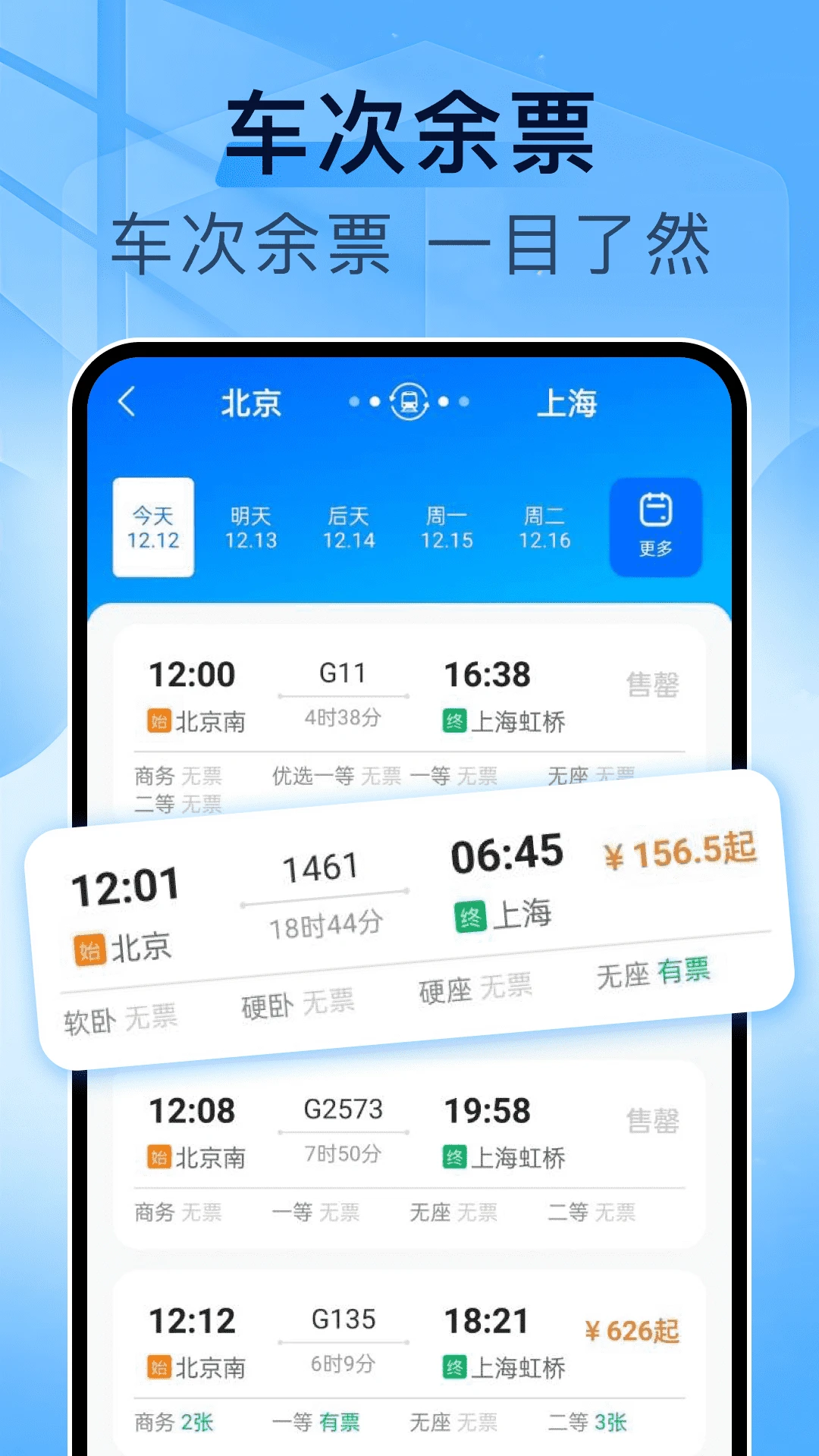The width and height of the screenshot is (819, 1456).
Task: Switch to the 明天 12.13 date tab
Action: [252, 527]
